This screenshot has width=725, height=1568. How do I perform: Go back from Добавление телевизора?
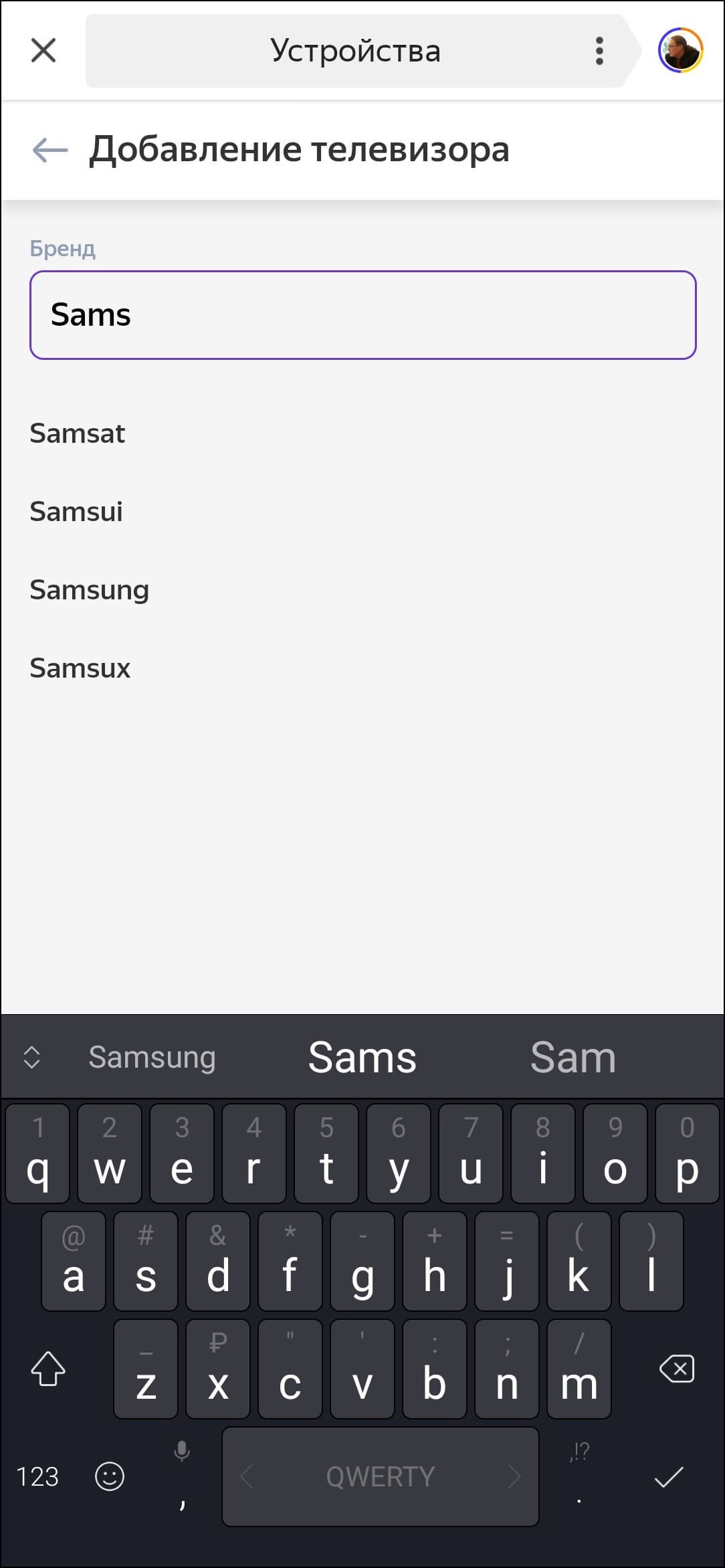coord(50,150)
